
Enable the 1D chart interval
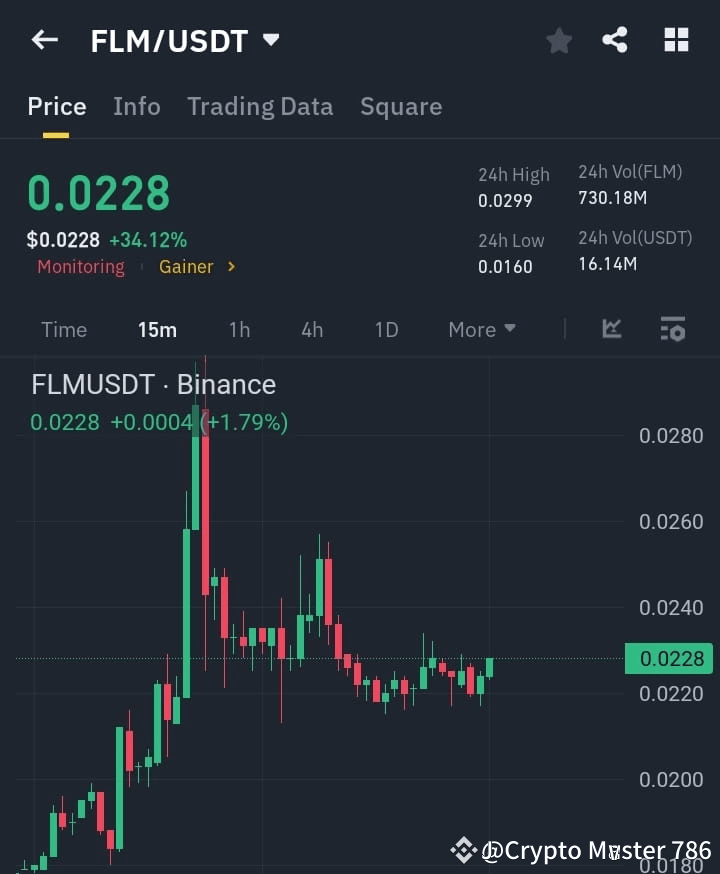[x=386, y=329]
